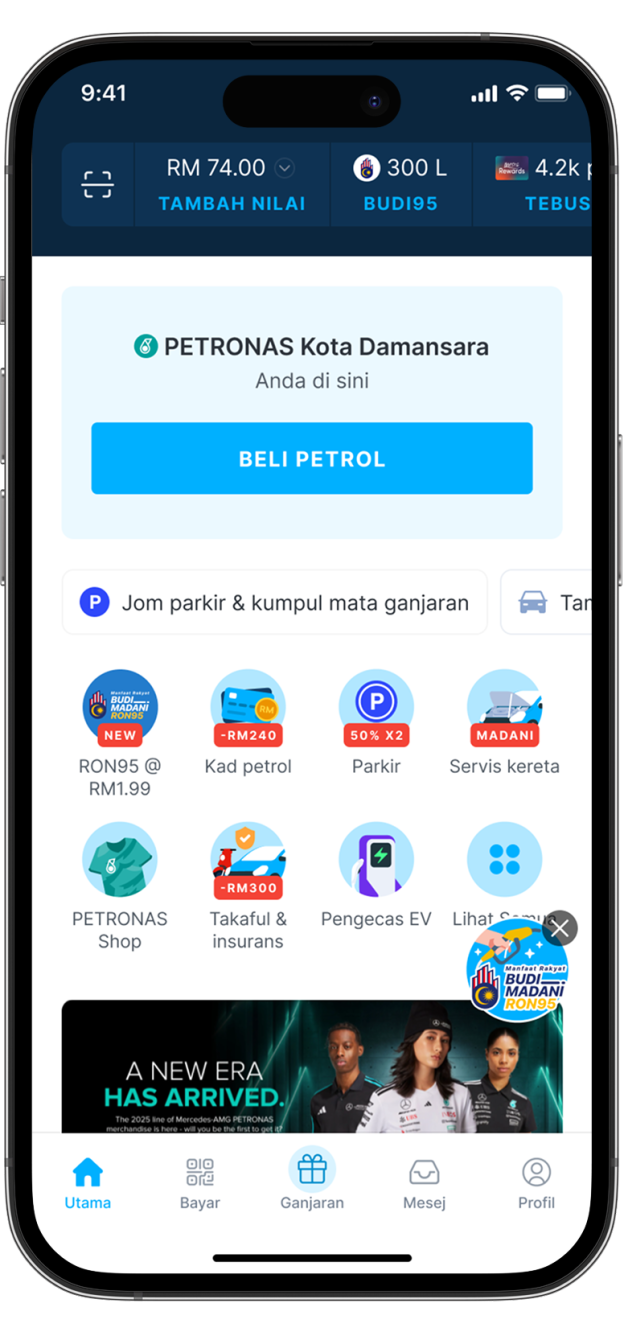
Task: Switch to the Mesej tab
Action: point(424,1183)
